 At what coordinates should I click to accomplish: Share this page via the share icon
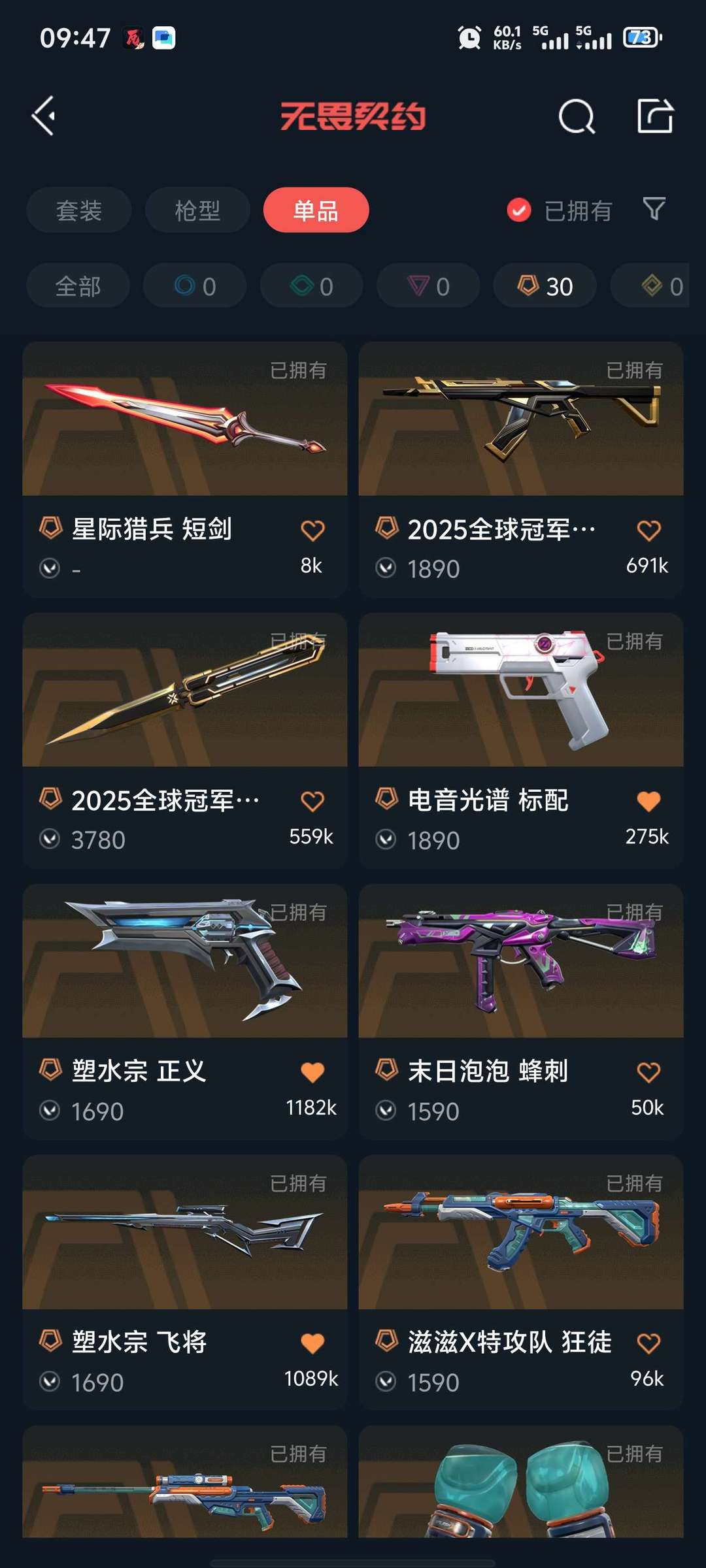[x=655, y=116]
